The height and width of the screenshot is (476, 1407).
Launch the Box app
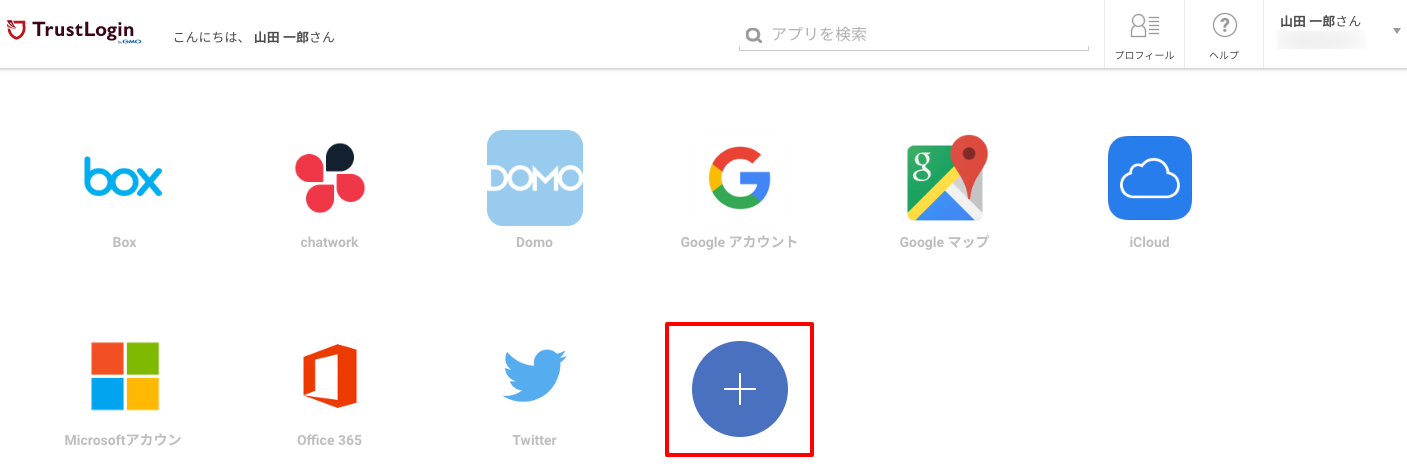[124, 179]
